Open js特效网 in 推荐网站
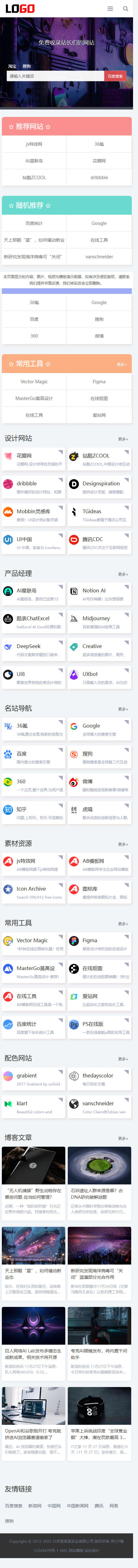This screenshot has width=138, height=1568. [x=34, y=144]
